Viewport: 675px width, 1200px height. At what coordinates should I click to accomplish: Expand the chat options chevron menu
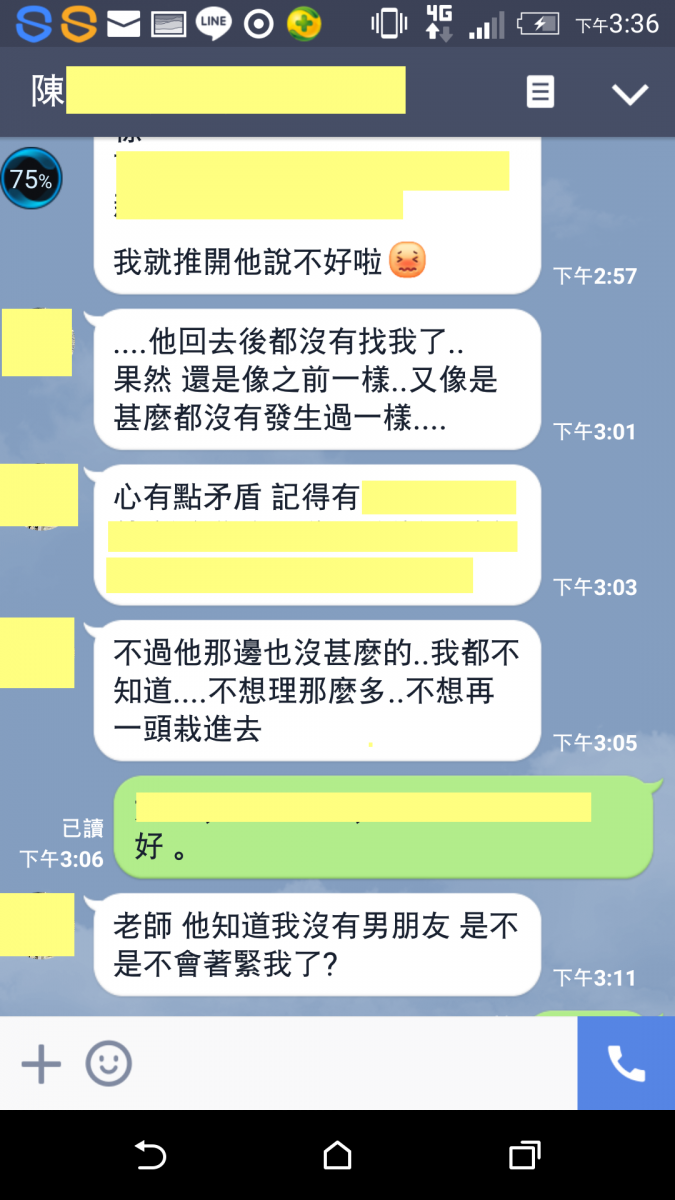[x=630, y=94]
